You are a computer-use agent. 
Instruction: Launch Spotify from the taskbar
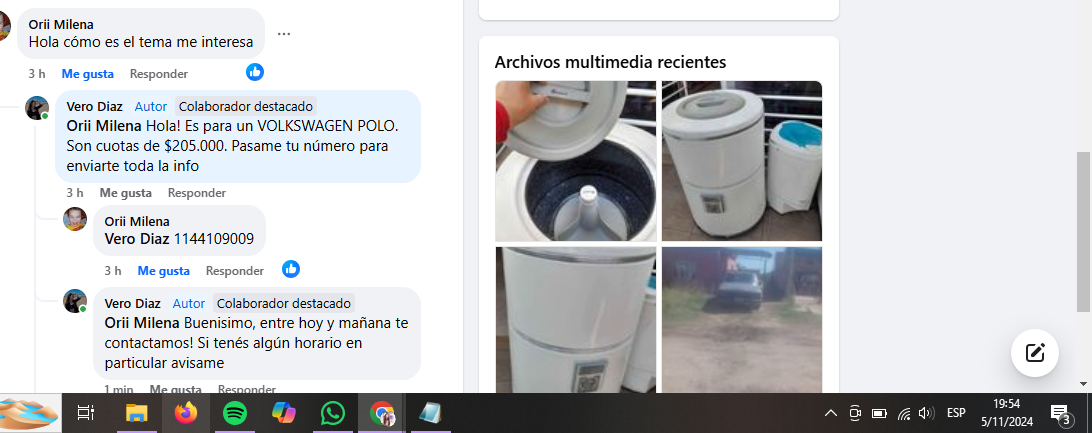coord(235,412)
